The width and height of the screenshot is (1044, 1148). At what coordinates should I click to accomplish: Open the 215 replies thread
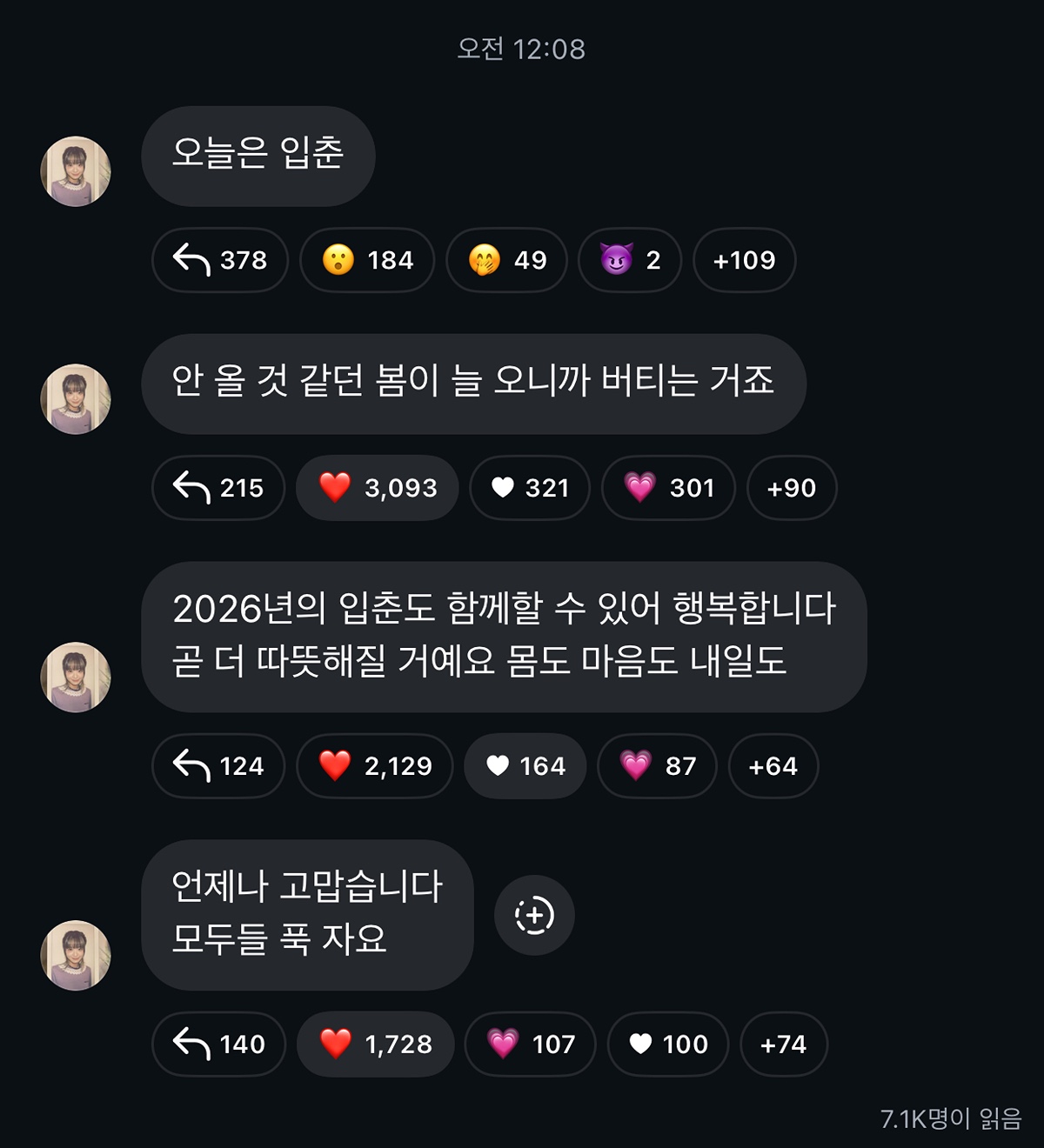pos(218,488)
